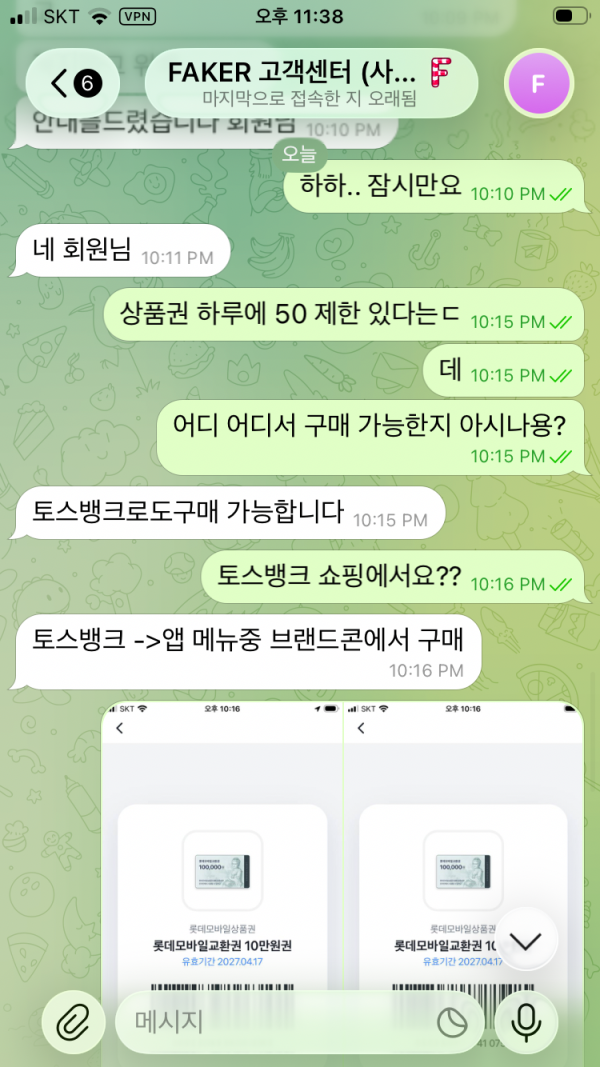Open the sticker panel icon
This screenshot has width=600, height=1067.
[453, 1021]
